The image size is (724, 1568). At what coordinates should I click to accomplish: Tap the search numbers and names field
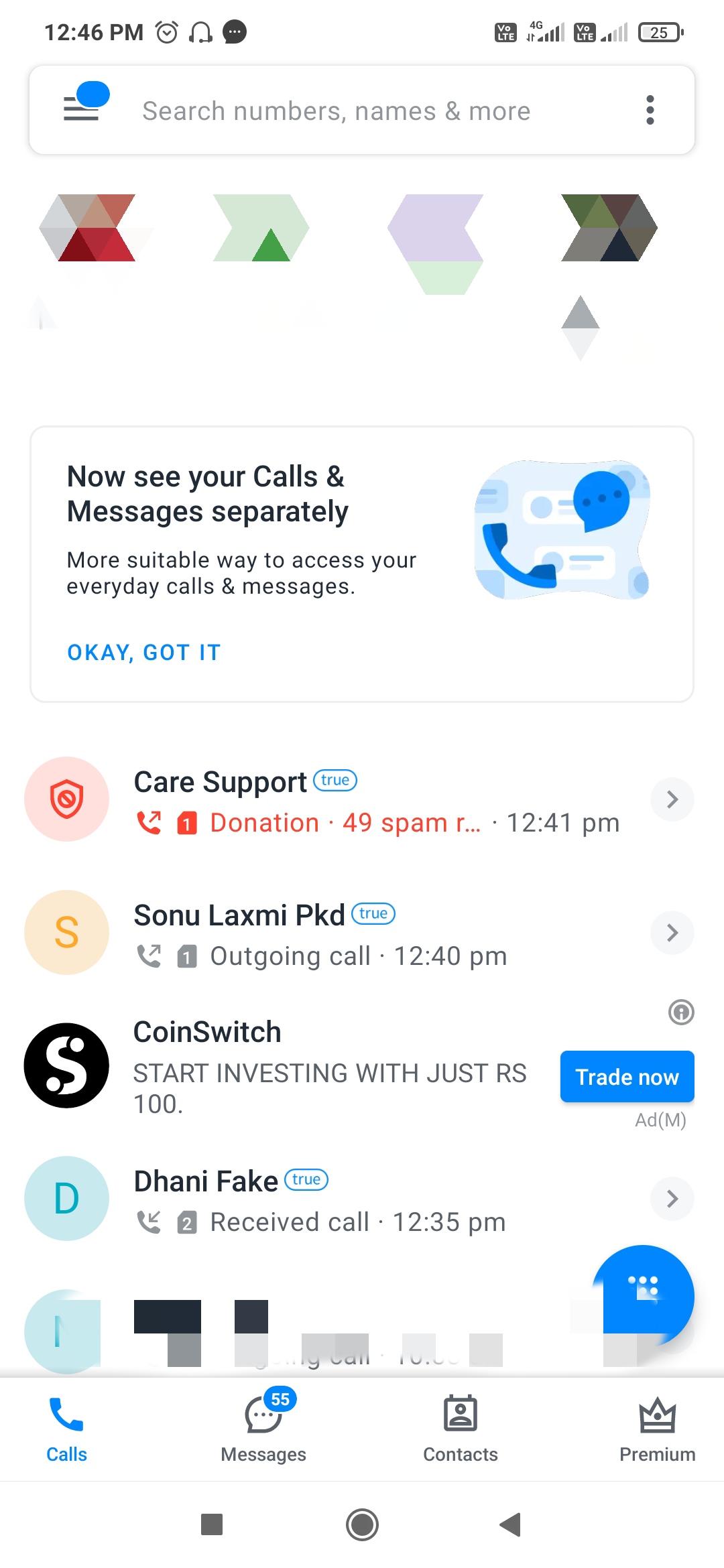pyautogui.click(x=335, y=111)
